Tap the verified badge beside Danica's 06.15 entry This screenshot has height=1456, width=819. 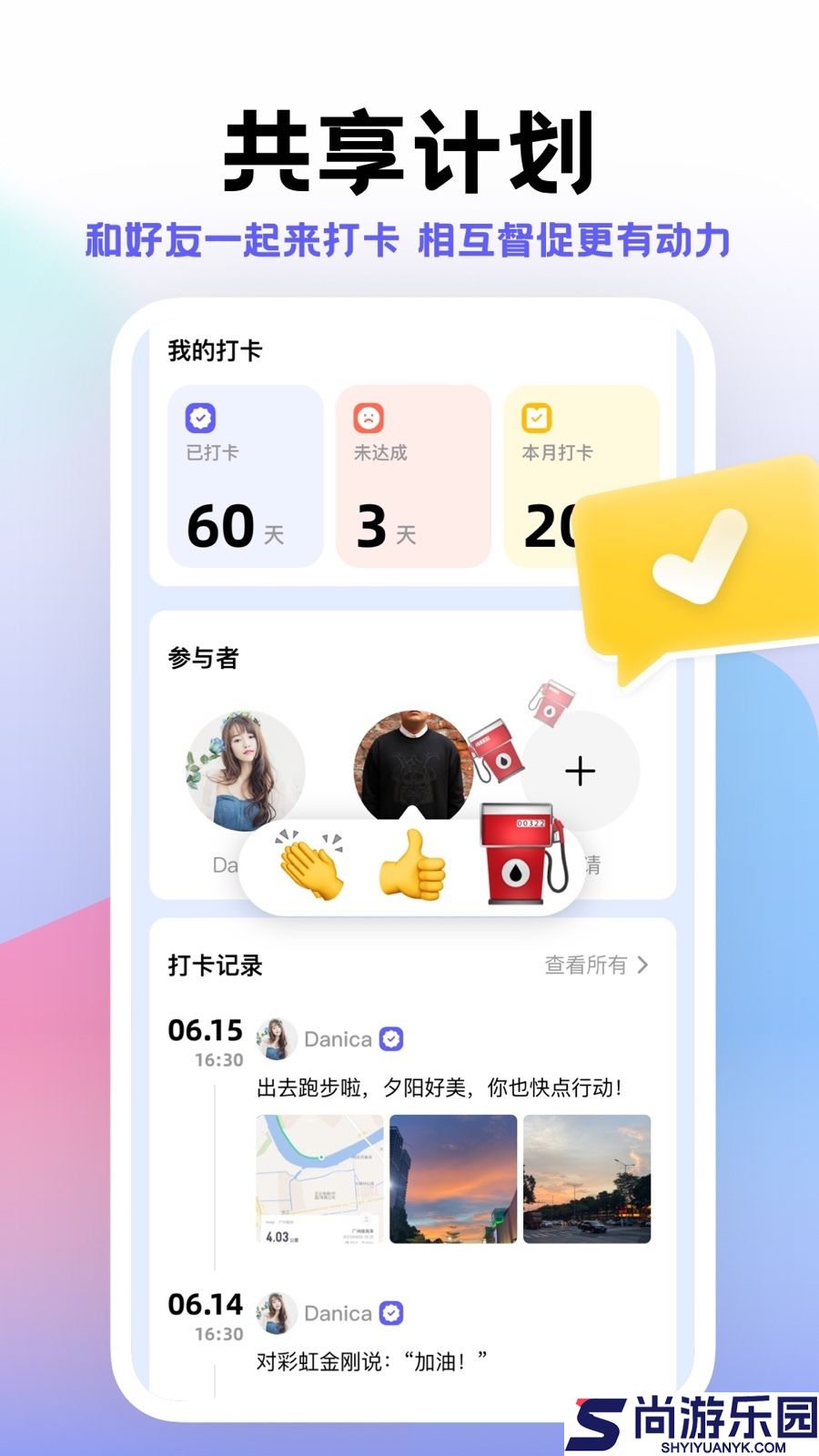pos(393,1038)
